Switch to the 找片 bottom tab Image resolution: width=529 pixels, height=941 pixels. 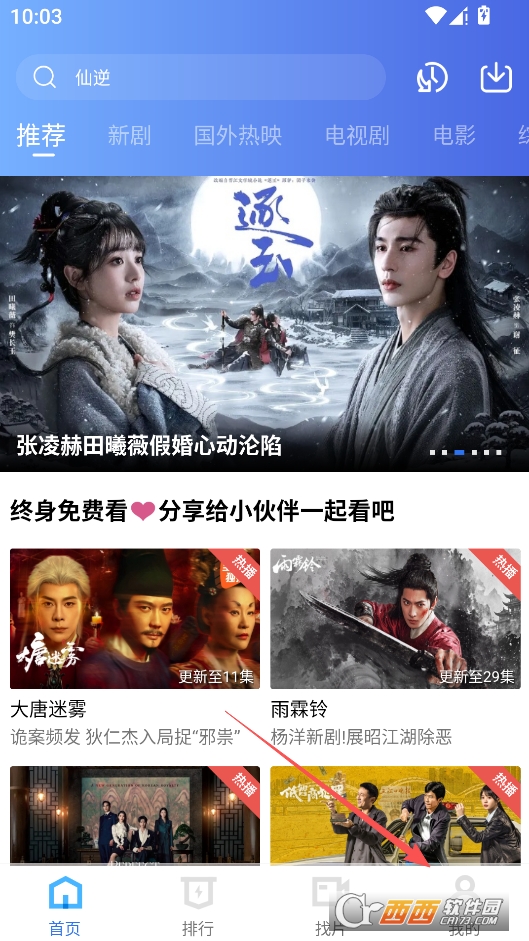(x=330, y=904)
